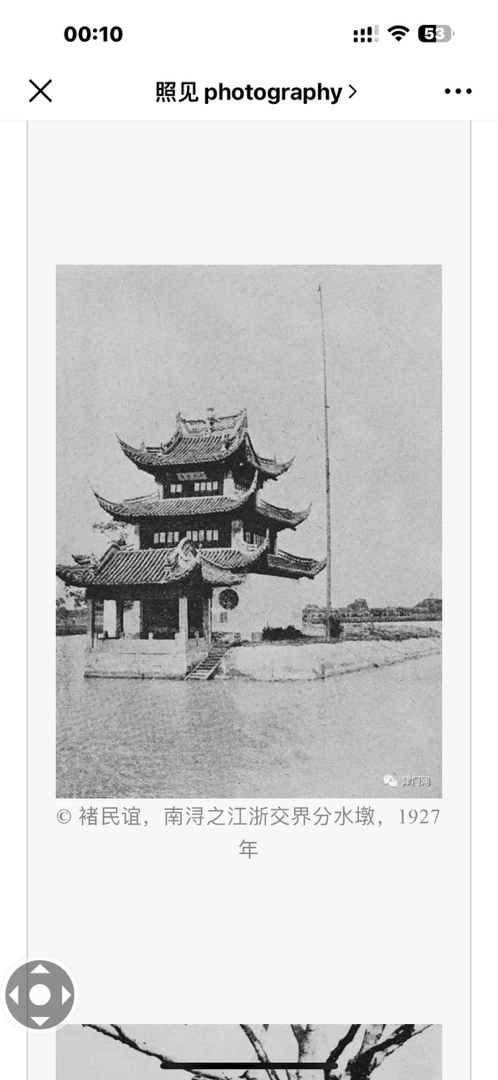Open the 照见 photography account page
Image resolution: width=498 pixels, height=1080 pixels.
256,92
